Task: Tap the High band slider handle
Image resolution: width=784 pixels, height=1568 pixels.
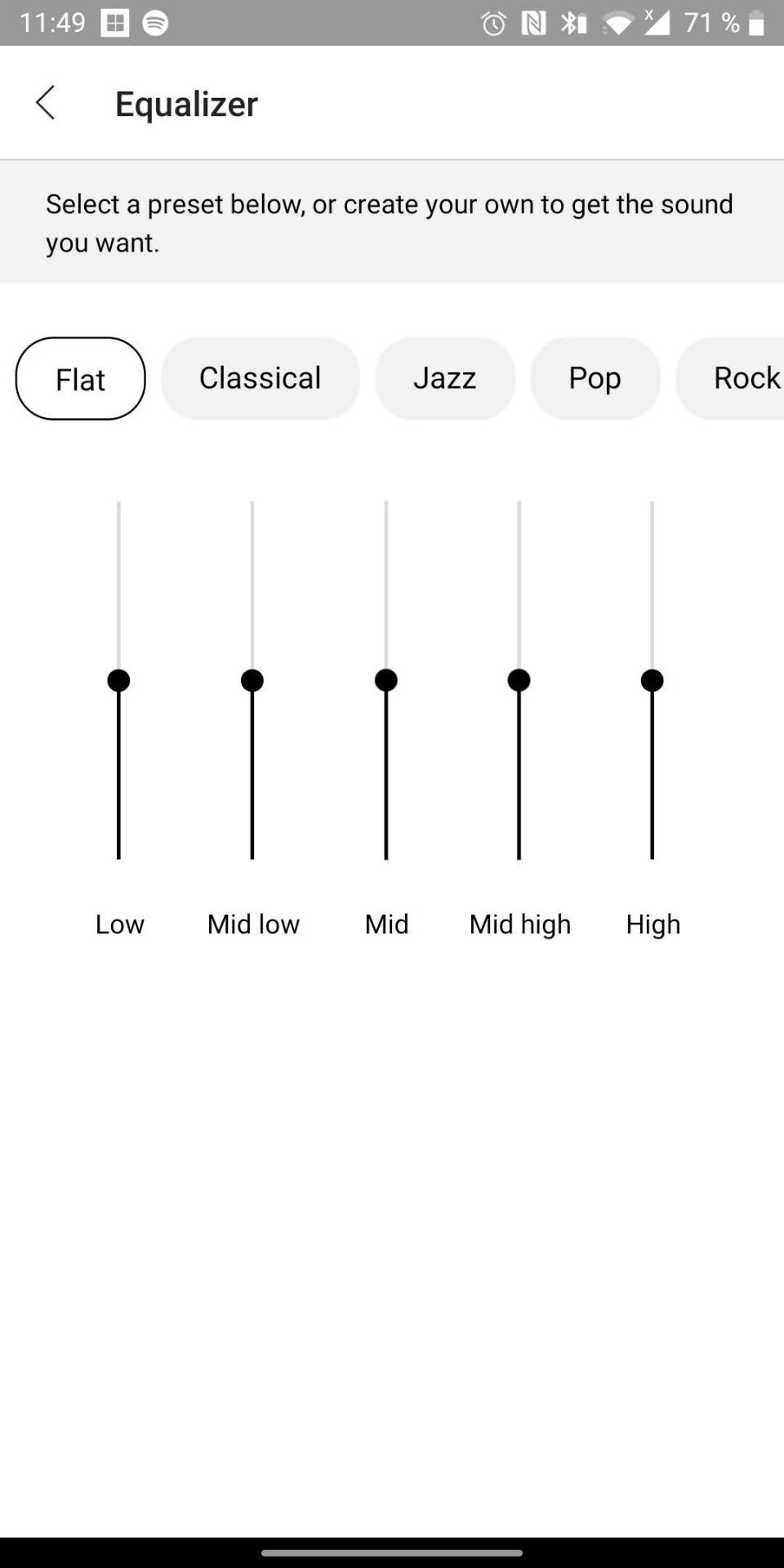Action: click(x=652, y=680)
